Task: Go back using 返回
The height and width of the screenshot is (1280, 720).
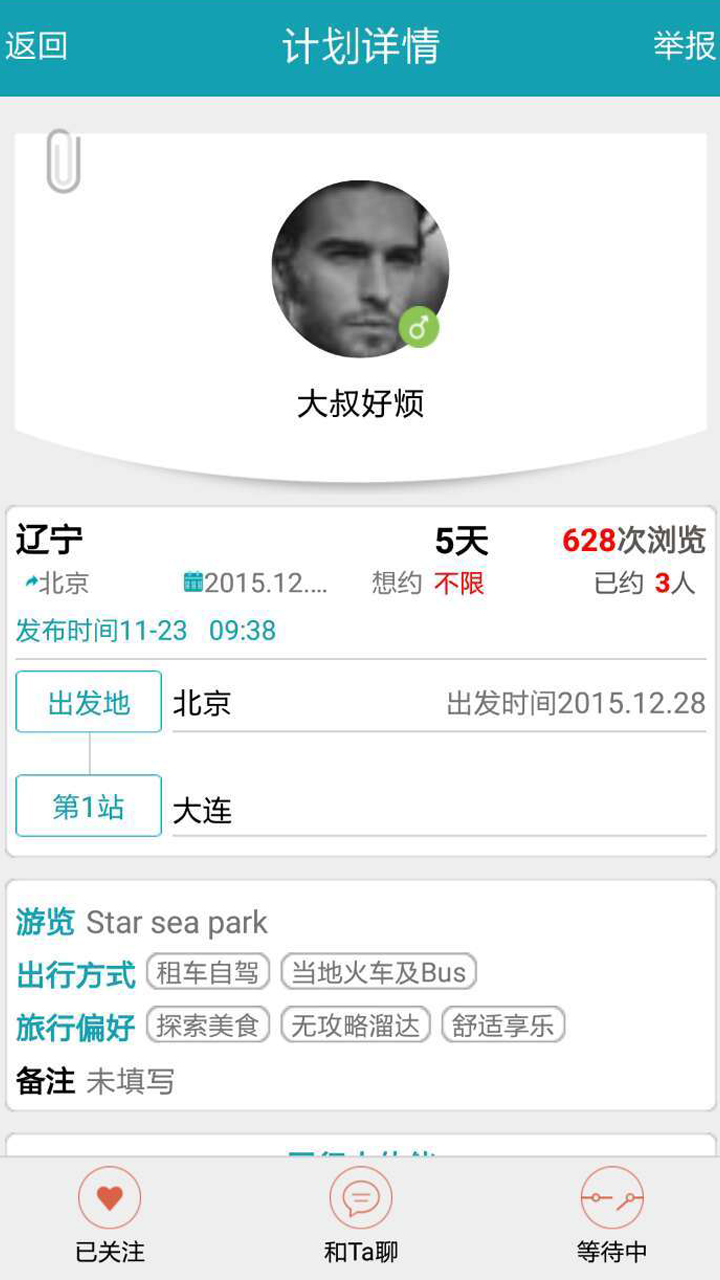Action: tap(37, 46)
